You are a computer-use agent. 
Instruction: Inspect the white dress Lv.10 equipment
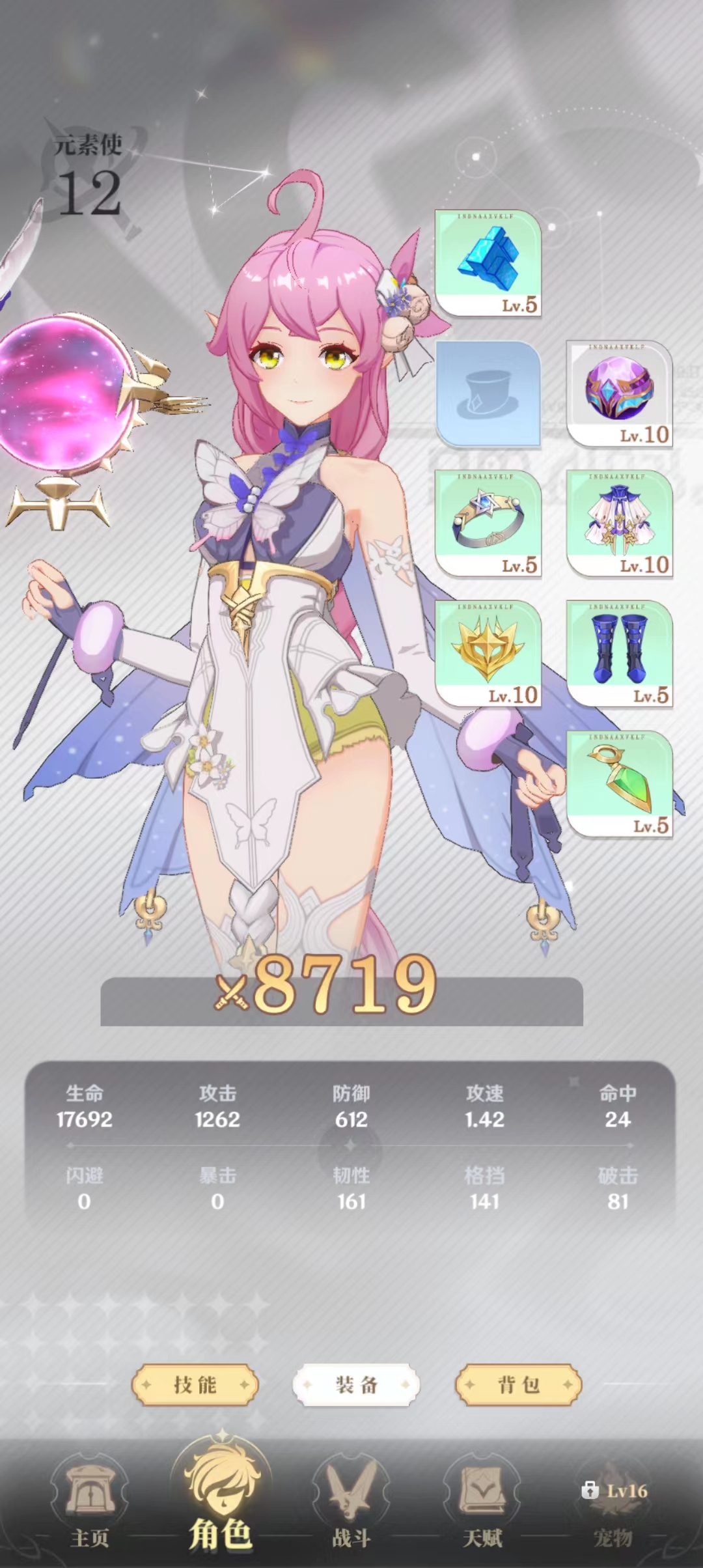pos(619,524)
